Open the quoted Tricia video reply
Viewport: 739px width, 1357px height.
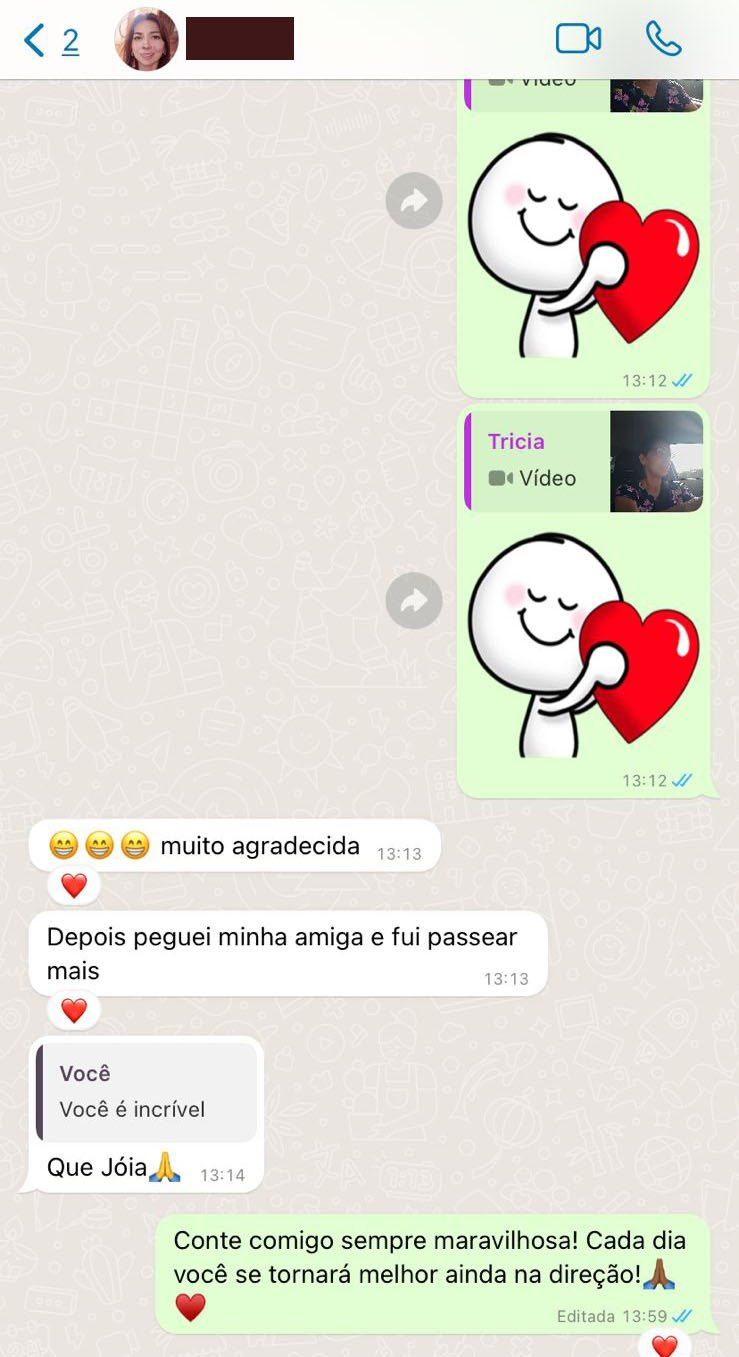[x=584, y=461]
